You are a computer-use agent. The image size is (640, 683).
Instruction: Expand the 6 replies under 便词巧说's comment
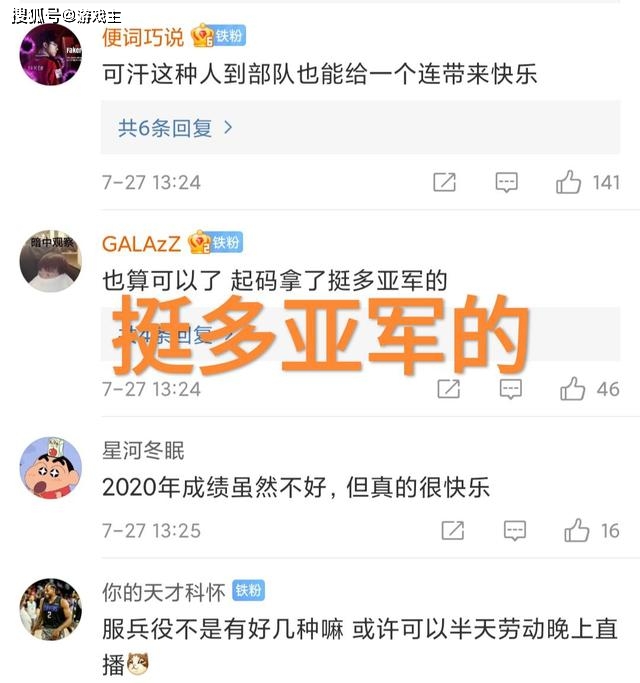(x=176, y=128)
